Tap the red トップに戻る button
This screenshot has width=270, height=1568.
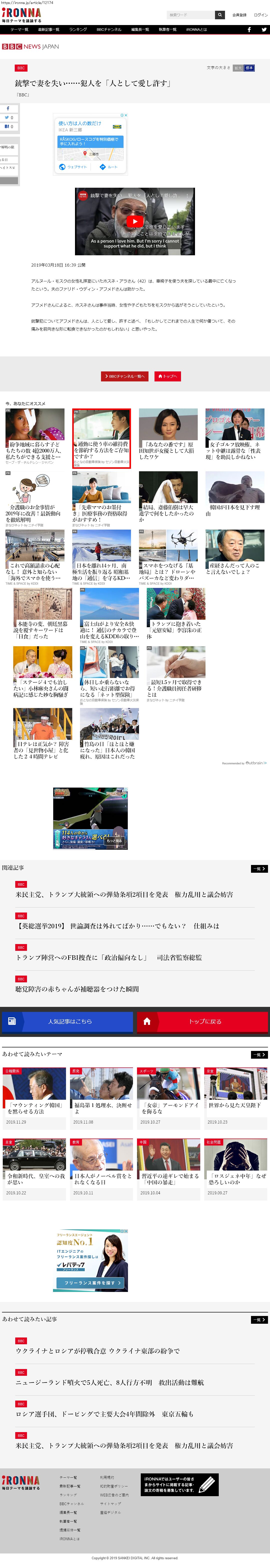(x=202, y=1021)
